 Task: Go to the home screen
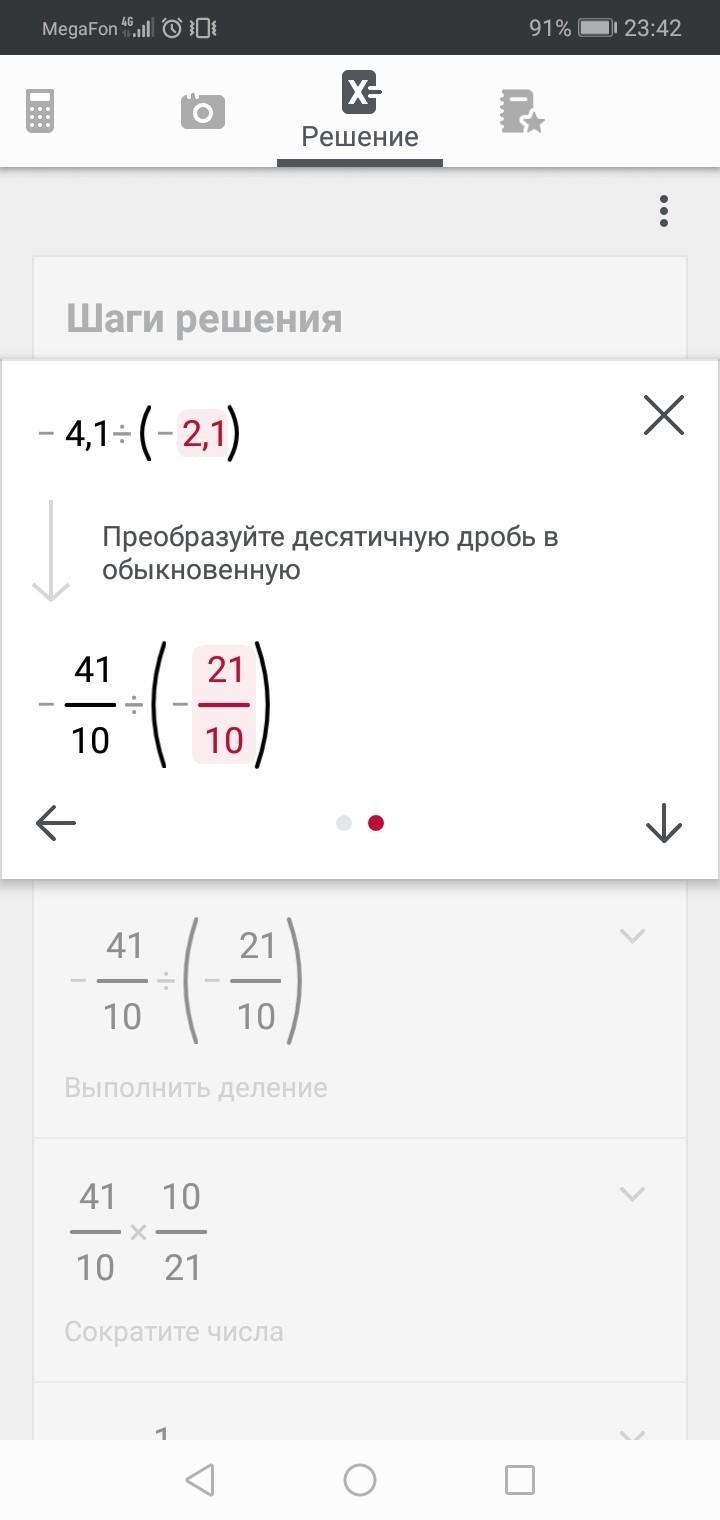point(360,1479)
